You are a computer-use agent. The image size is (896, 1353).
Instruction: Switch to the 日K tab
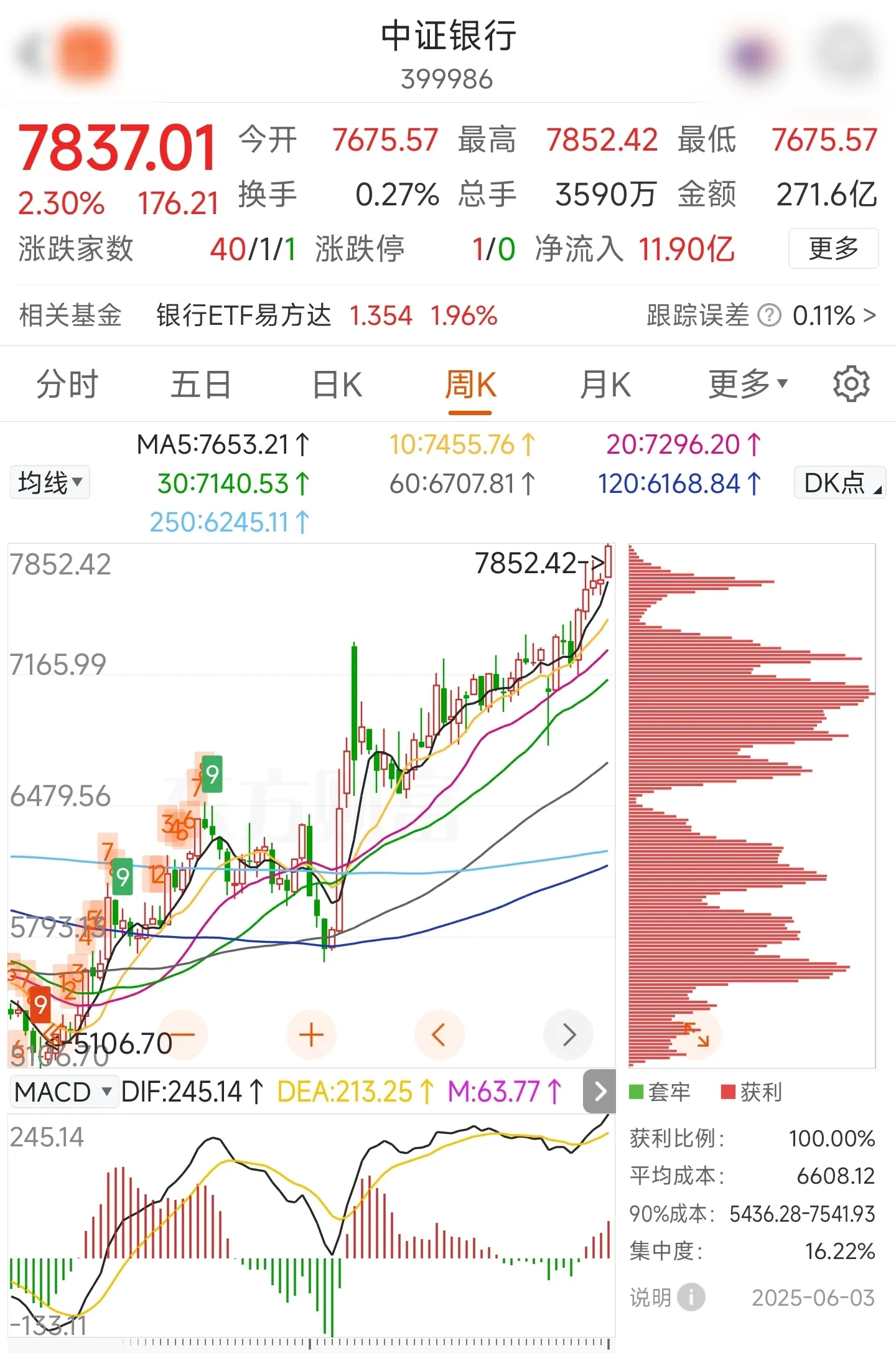tap(335, 384)
